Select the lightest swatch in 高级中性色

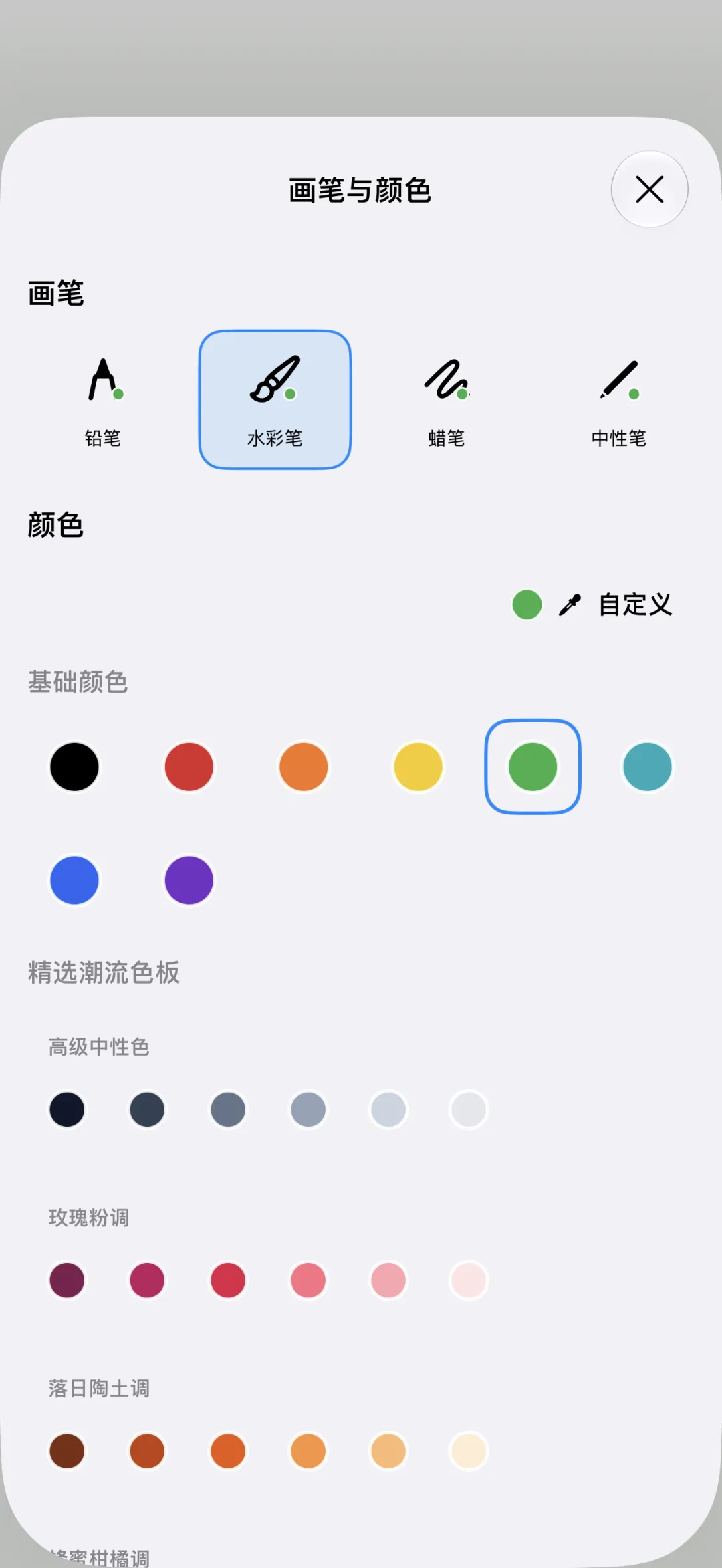(x=469, y=1109)
